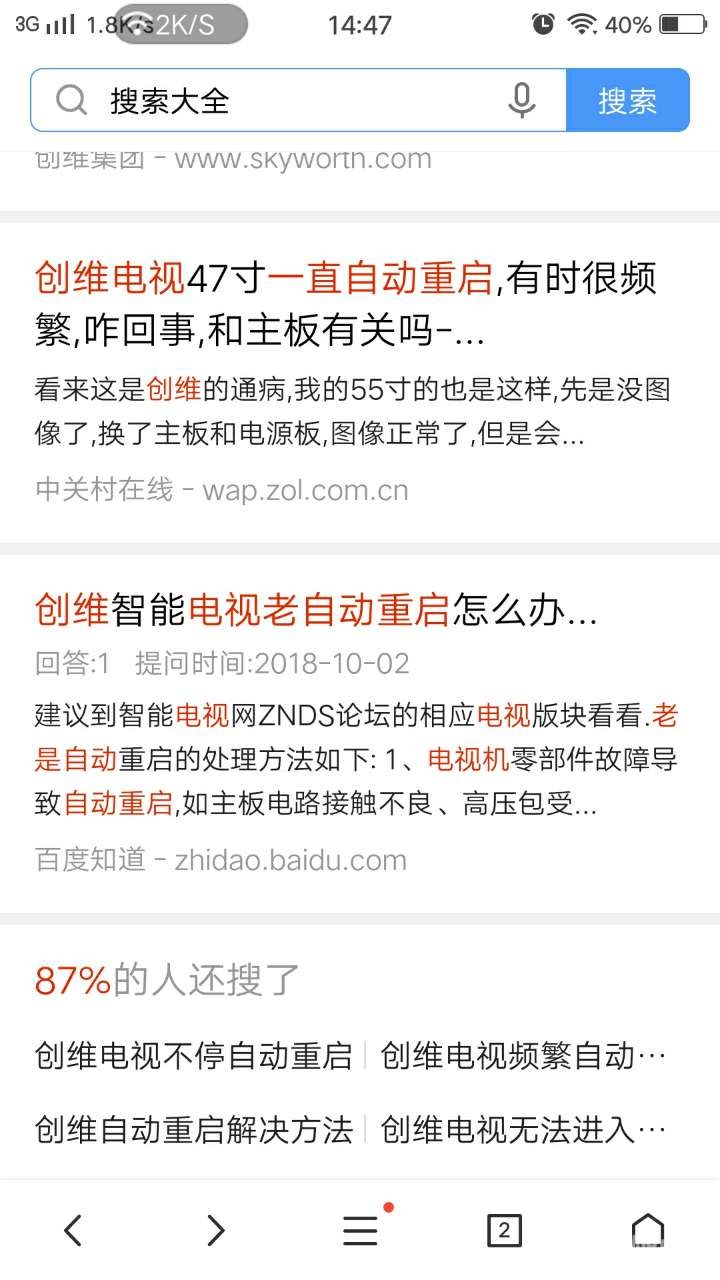
Task: Search the suggestion 创维电视无法进入…
Action: (x=522, y=1130)
